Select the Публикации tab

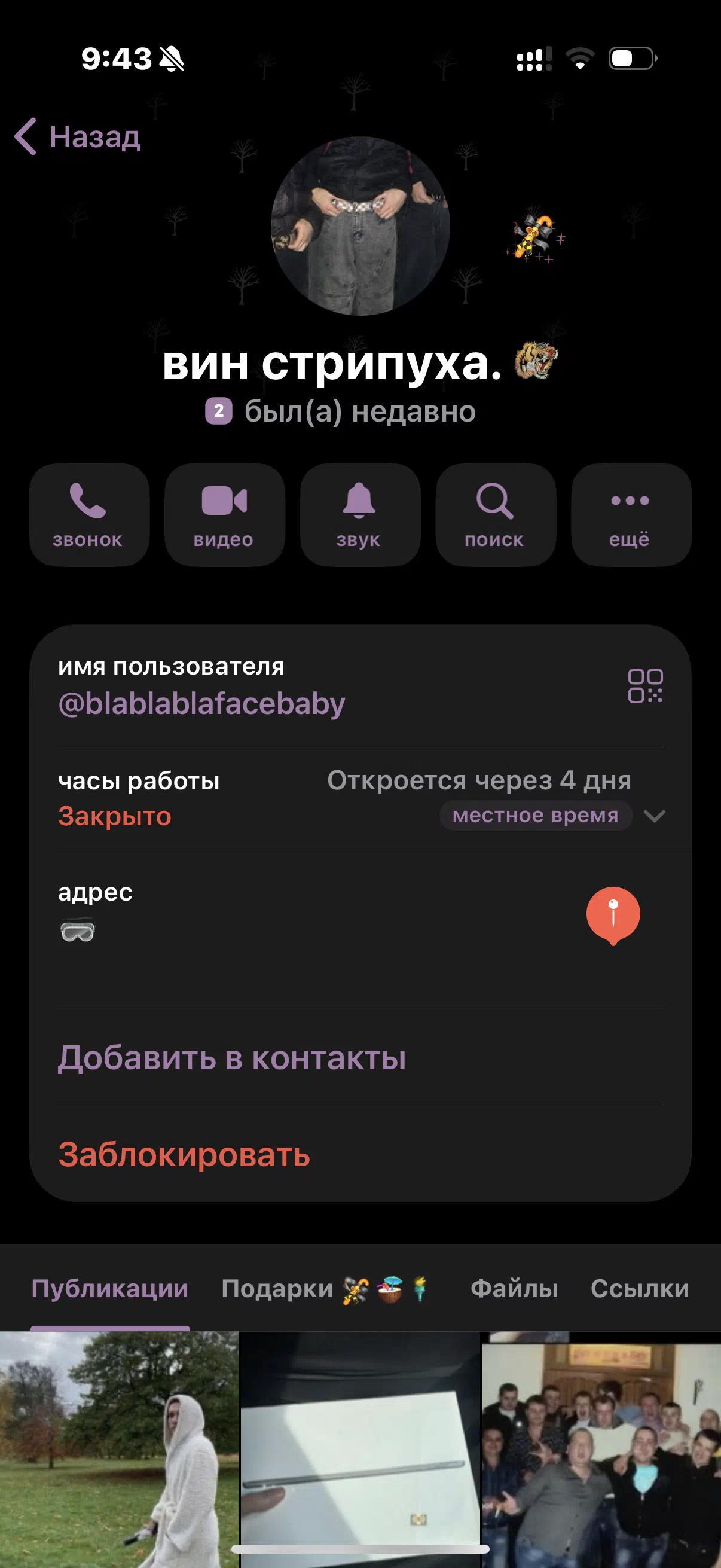110,1289
